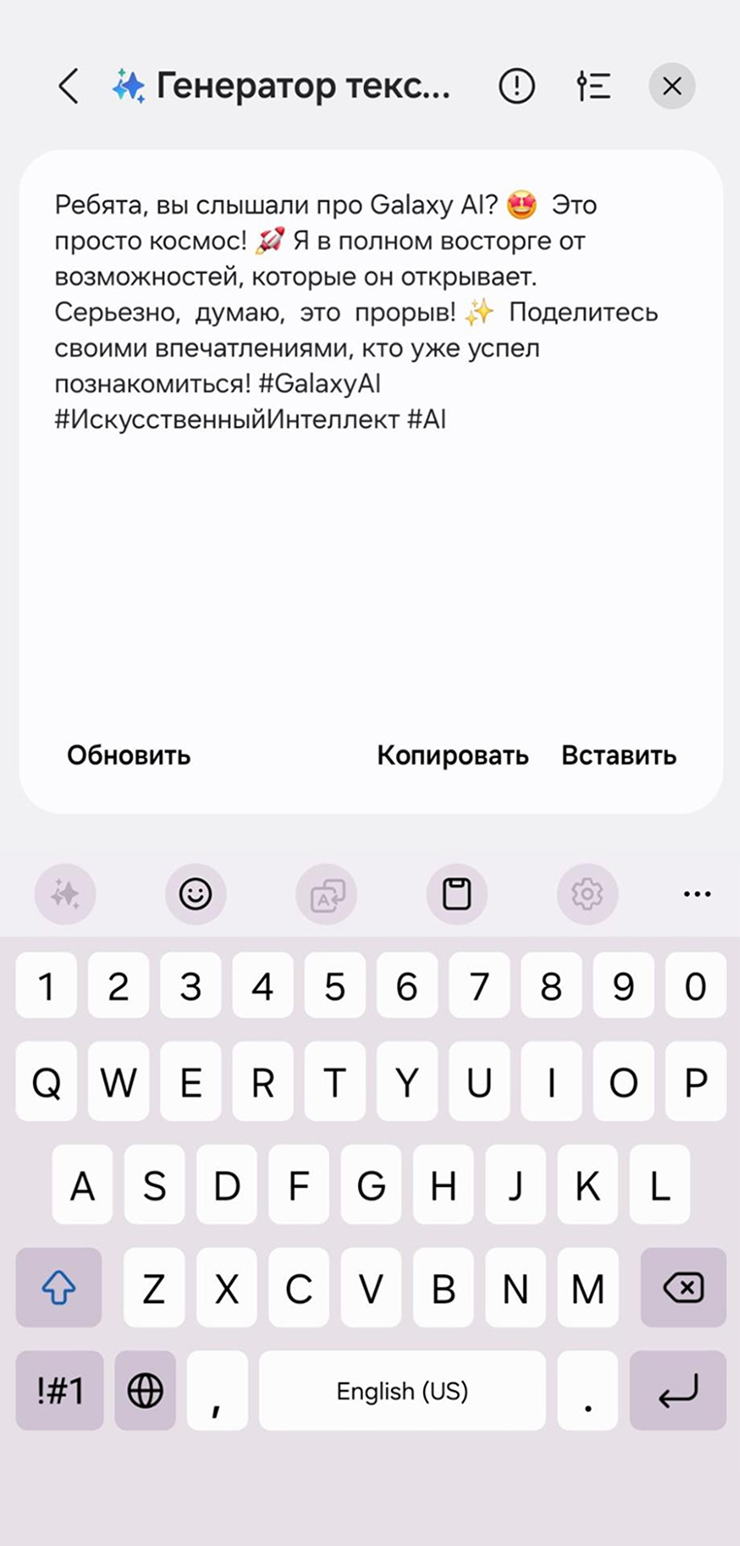Open the info exclamation icon
Viewport: 740px width, 1546px height.
point(517,87)
